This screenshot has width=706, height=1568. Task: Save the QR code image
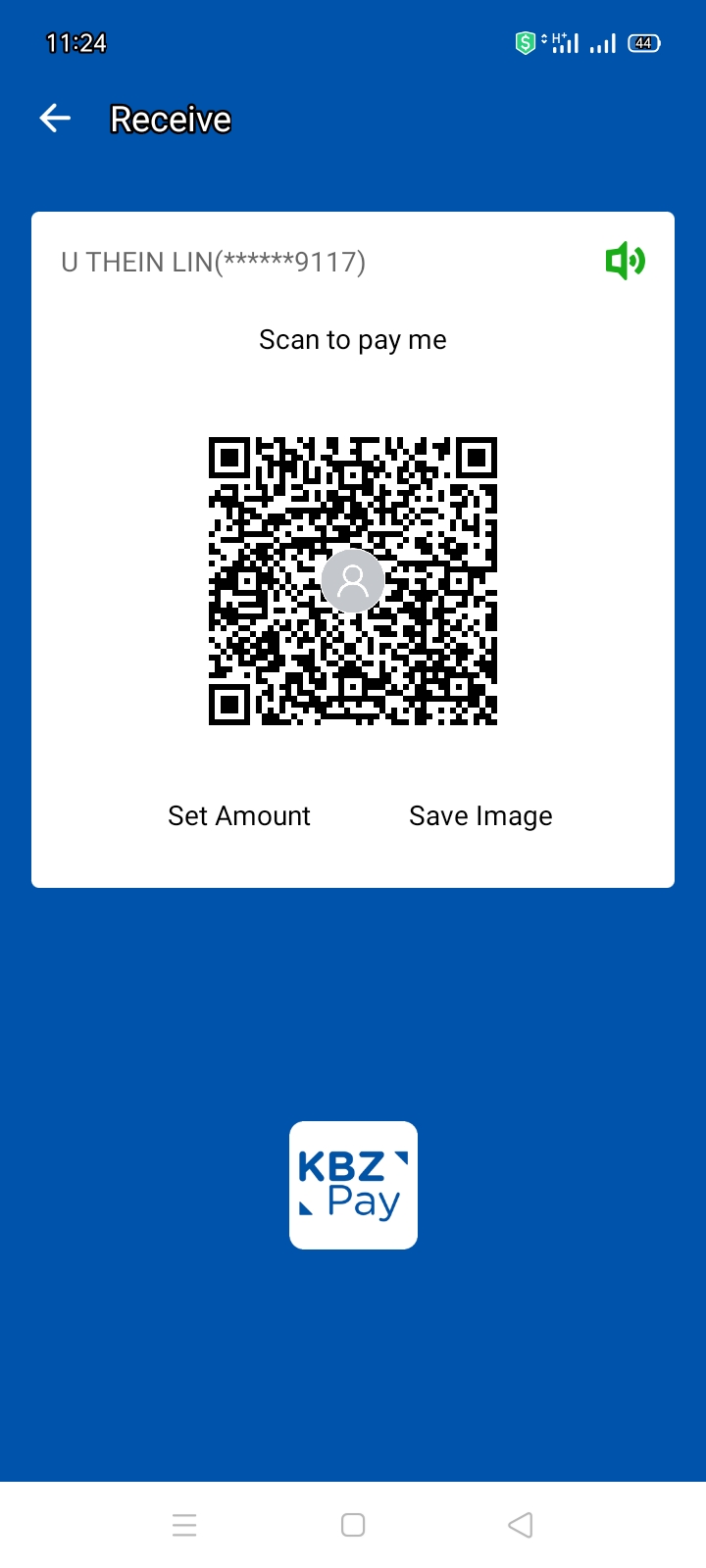point(480,815)
